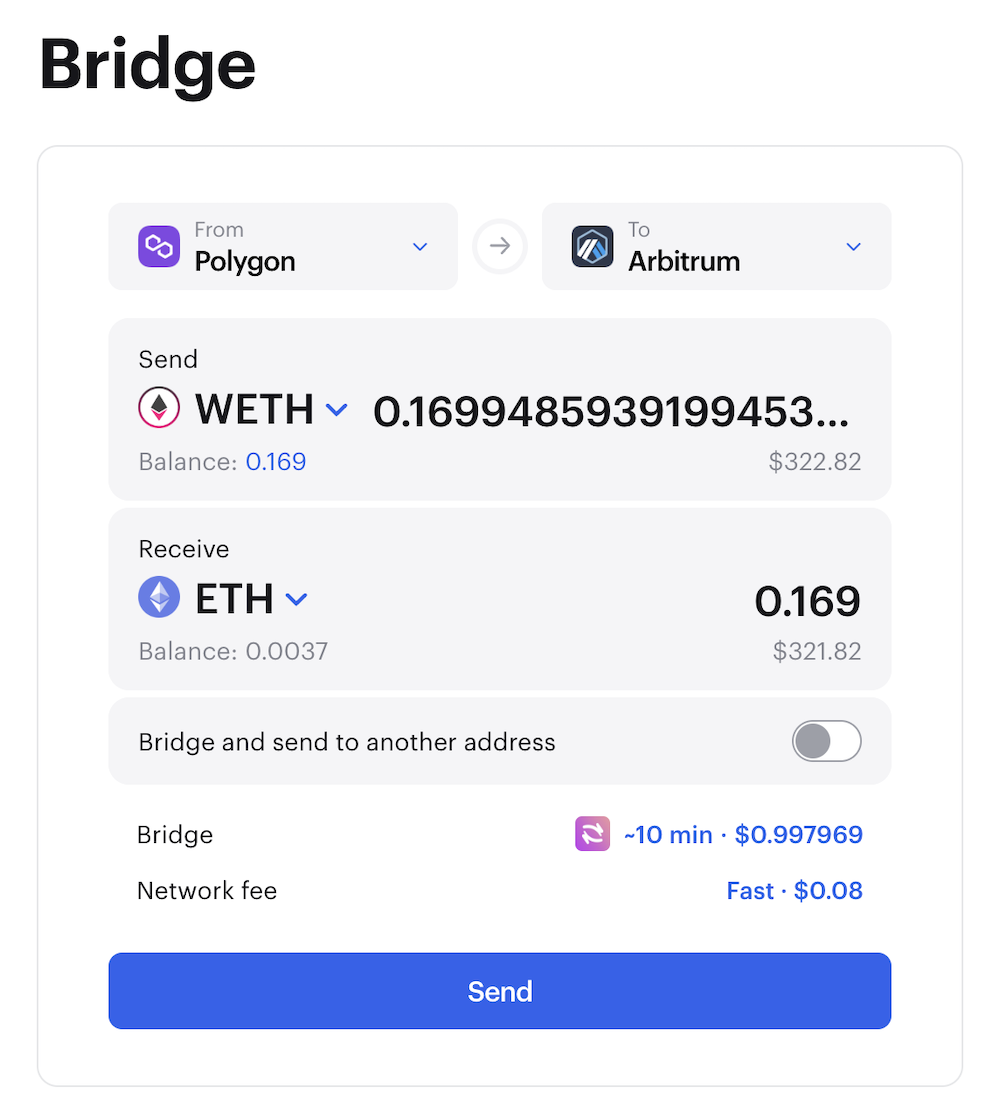1000x1115 pixels.
Task: Change the Fast network fee setting
Action: [794, 890]
